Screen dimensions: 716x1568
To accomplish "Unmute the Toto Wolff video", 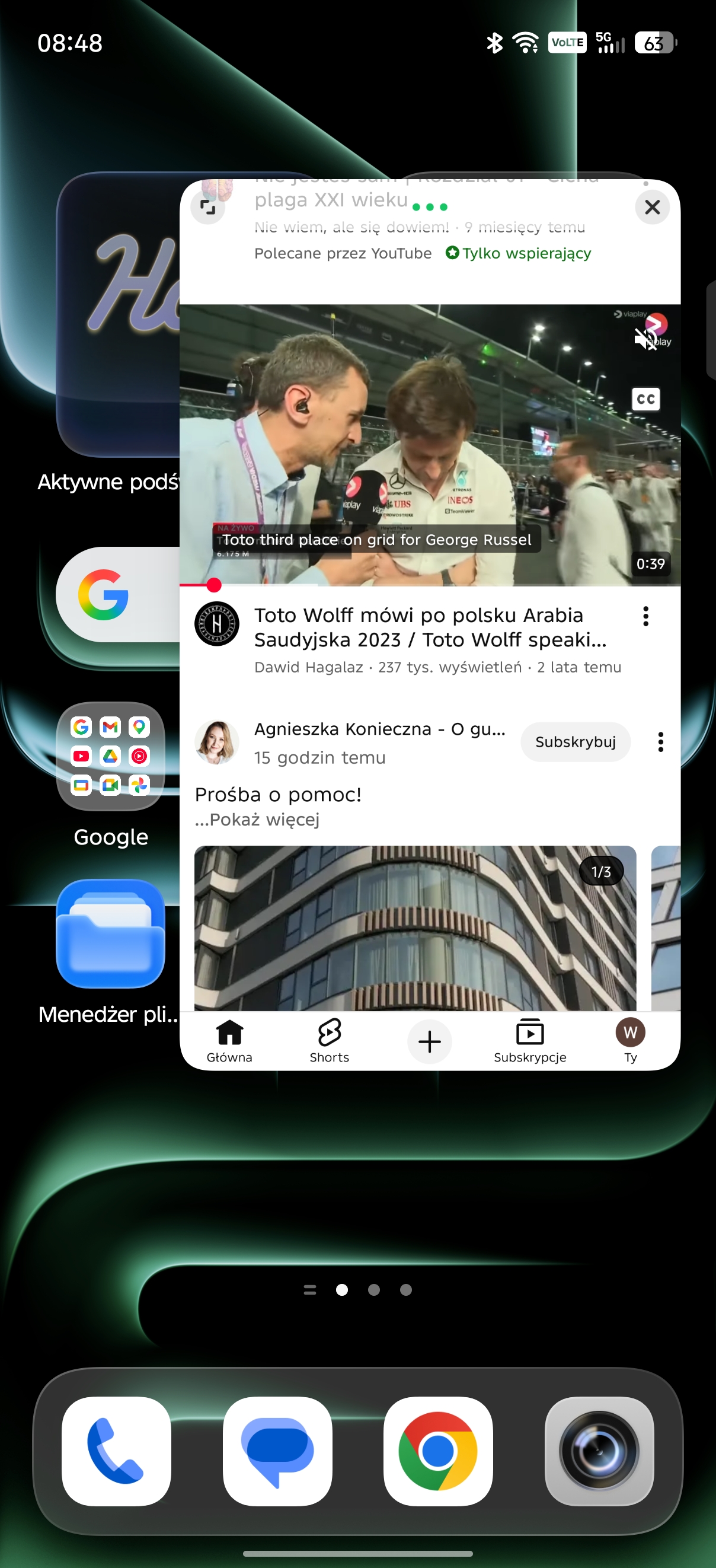I will (645, 339).
